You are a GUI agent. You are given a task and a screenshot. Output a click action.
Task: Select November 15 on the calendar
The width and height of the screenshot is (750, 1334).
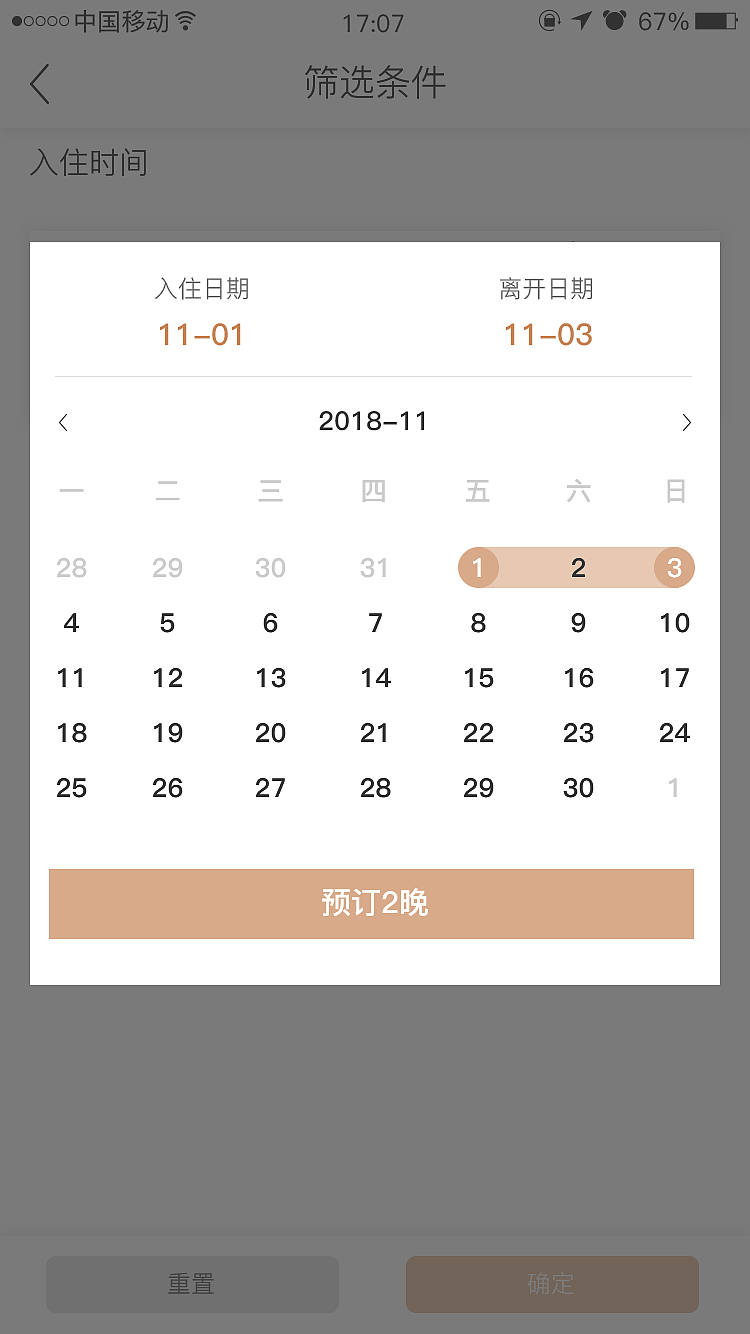(478, 677)
